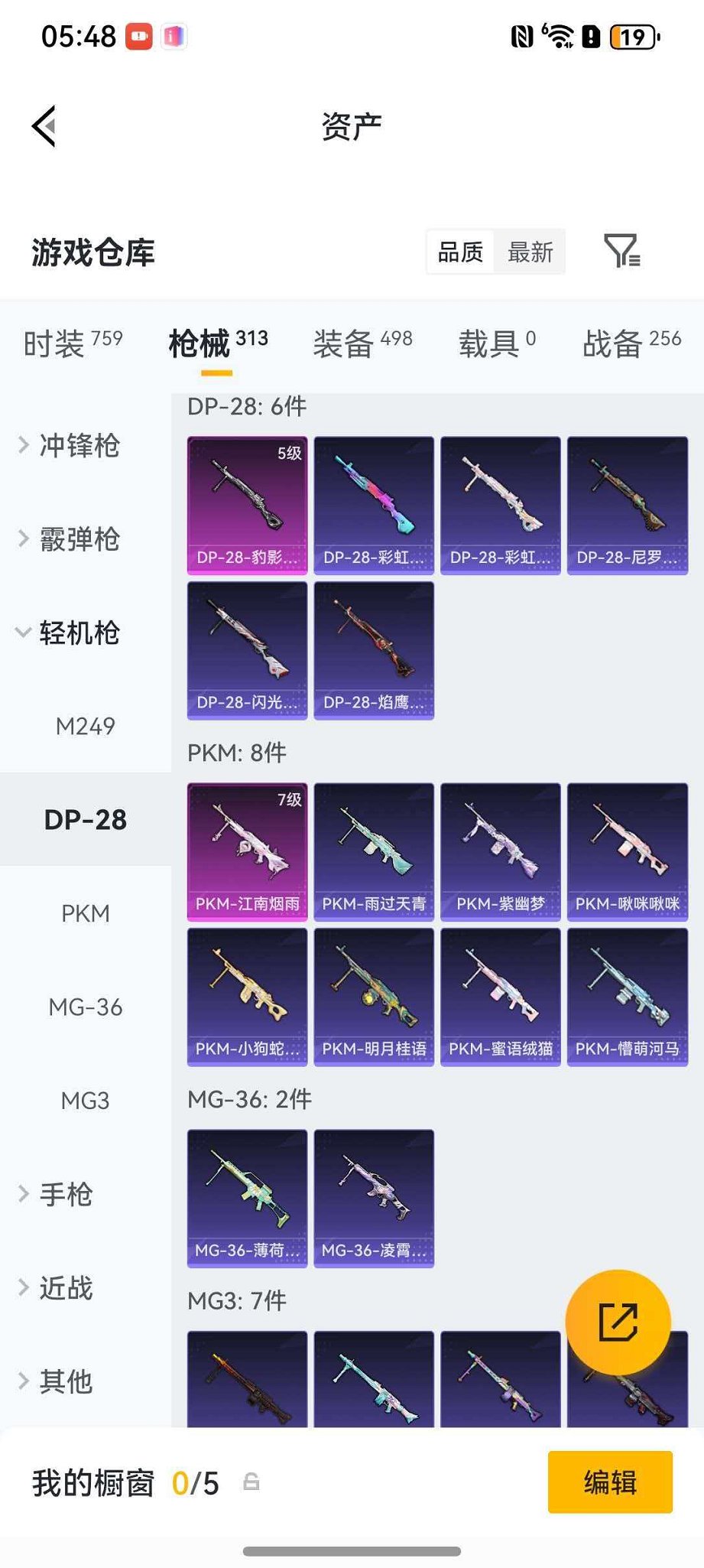704x1568 pixels.
Task: Go back from the 资产 page
Action: point(44,126)
